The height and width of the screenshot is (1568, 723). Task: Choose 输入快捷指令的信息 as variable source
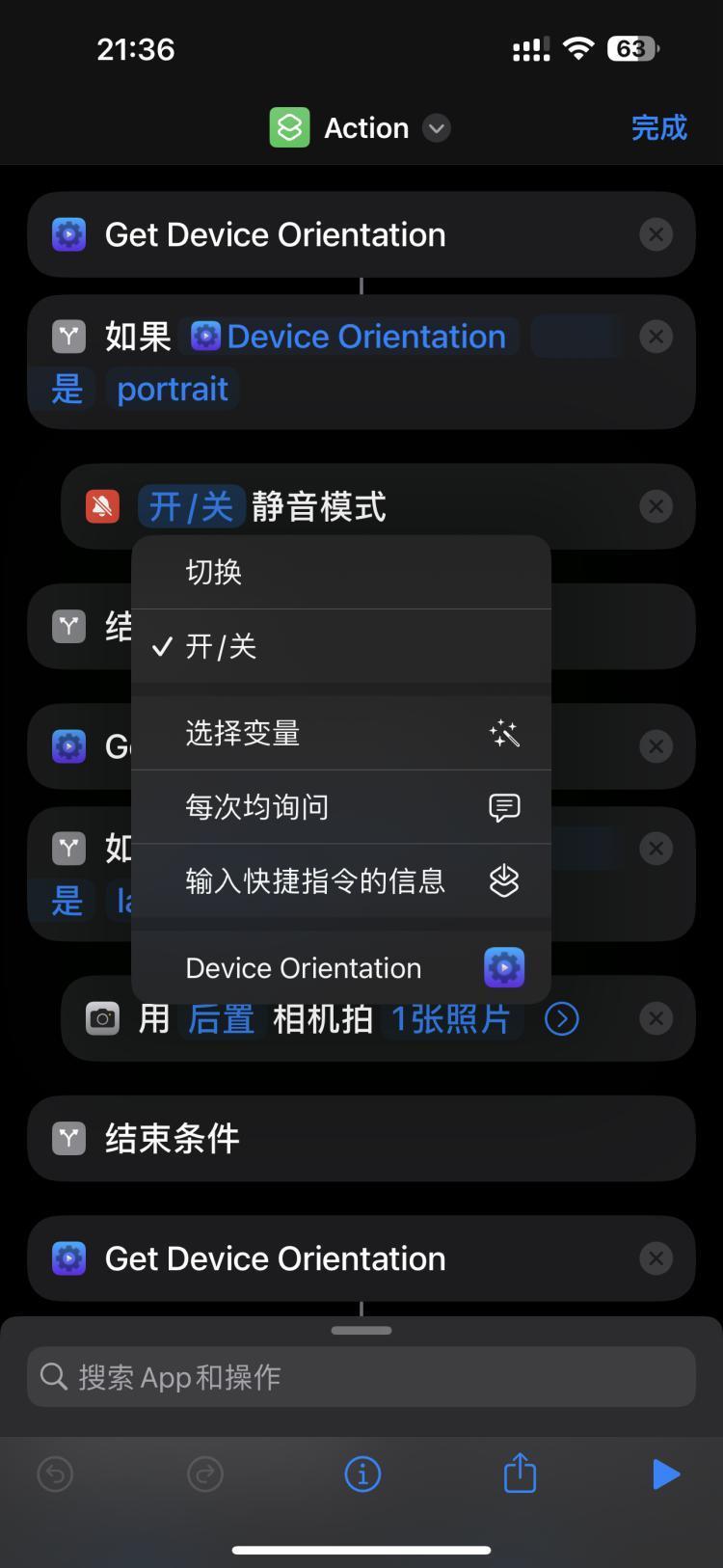[x=314, y=880]
